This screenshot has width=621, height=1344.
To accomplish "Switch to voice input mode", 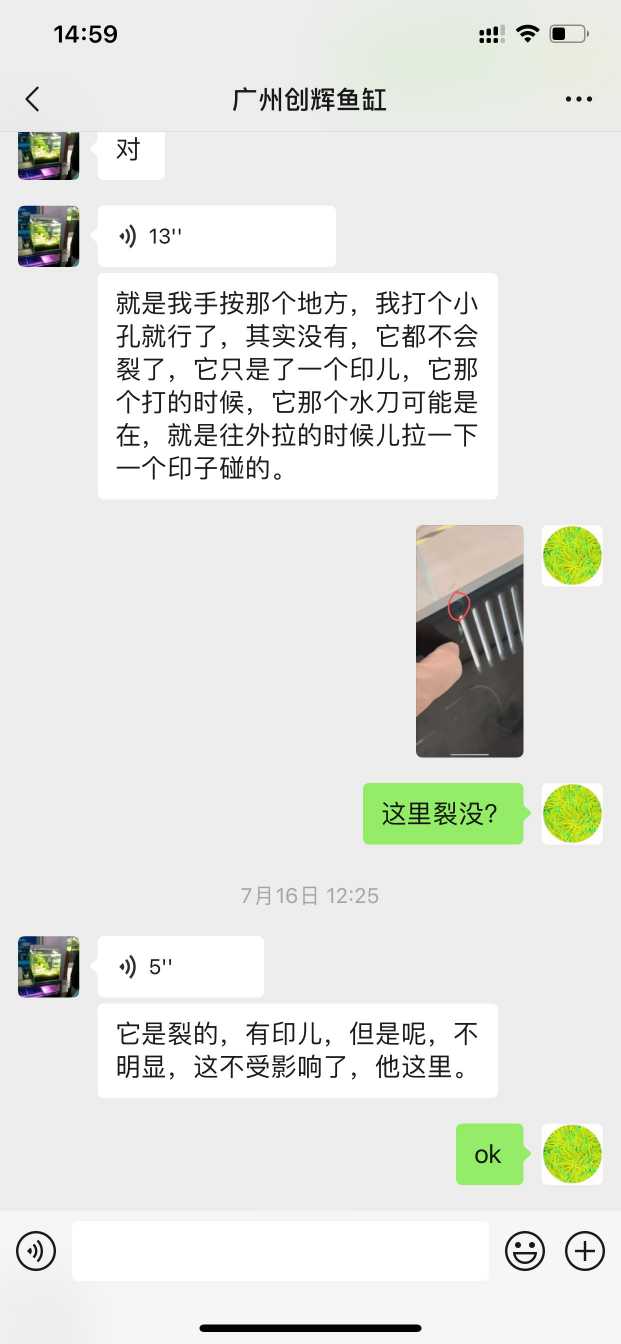I will 36,1251.
